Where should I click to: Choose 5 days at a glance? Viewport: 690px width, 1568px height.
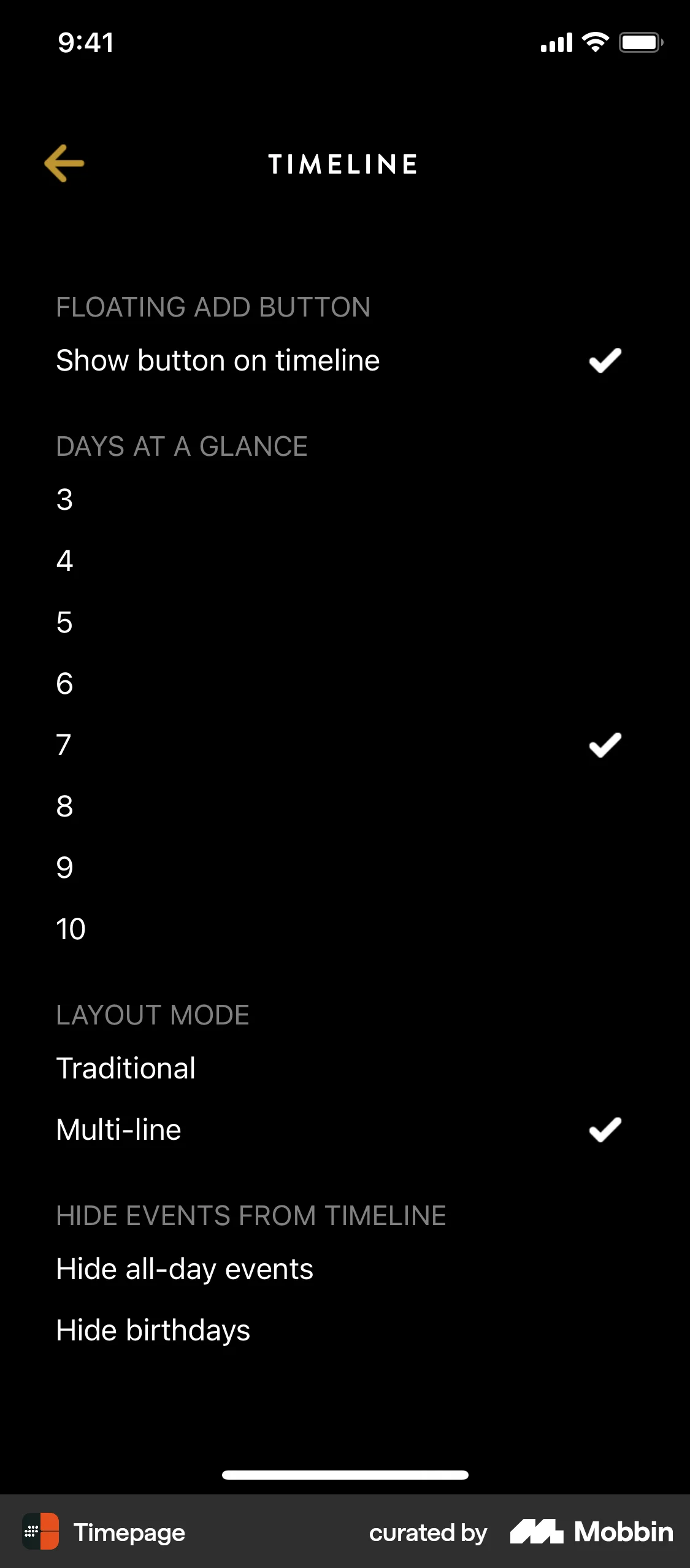point(64,622)
